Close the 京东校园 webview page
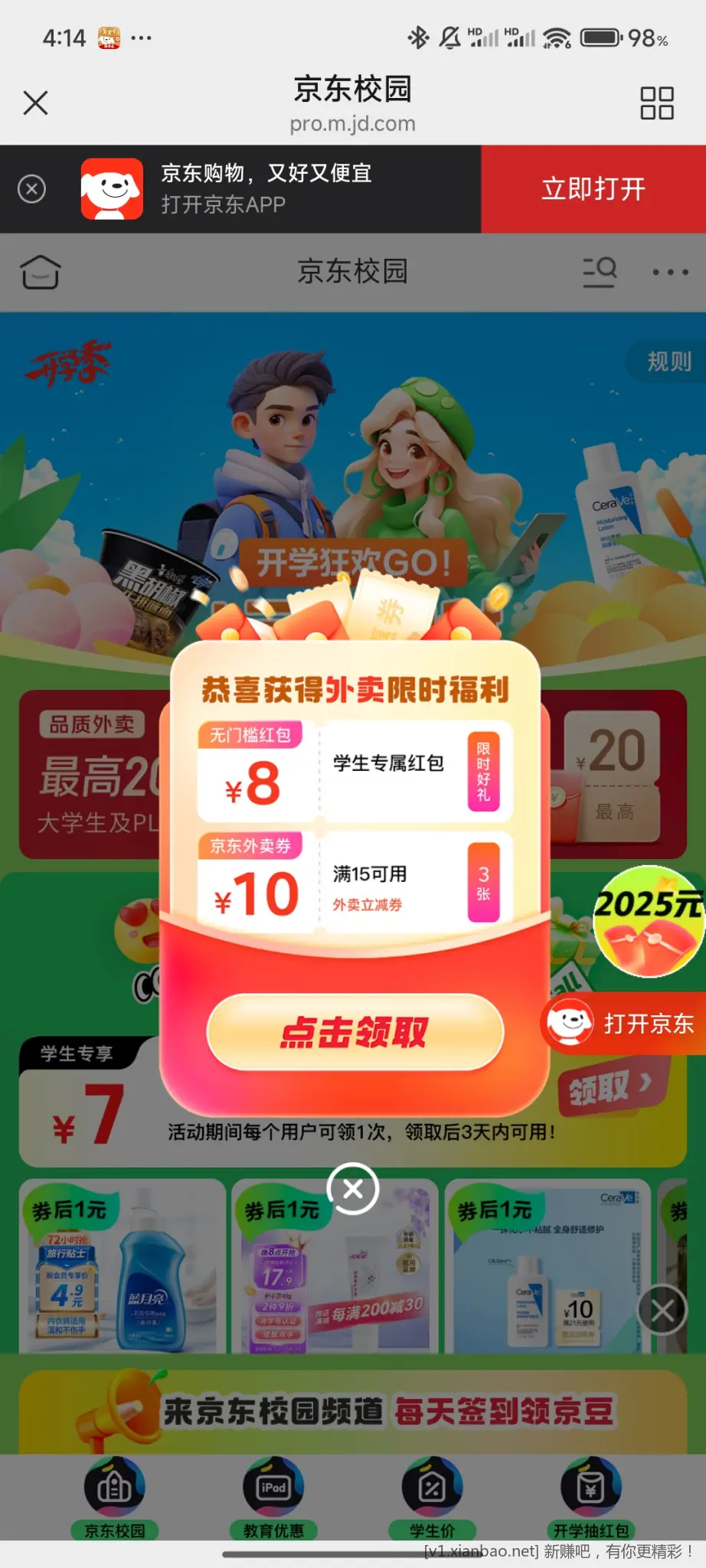This screenshot has height=1568, width=706. tap(35, 103)
